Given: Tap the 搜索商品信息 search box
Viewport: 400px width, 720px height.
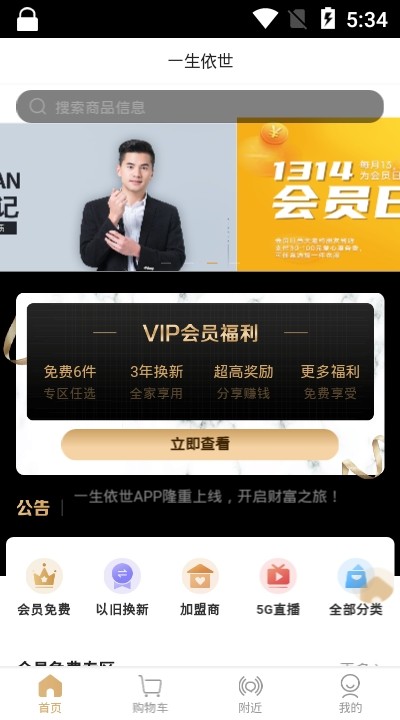Looking at the screenshot, I should coord(200,107).
